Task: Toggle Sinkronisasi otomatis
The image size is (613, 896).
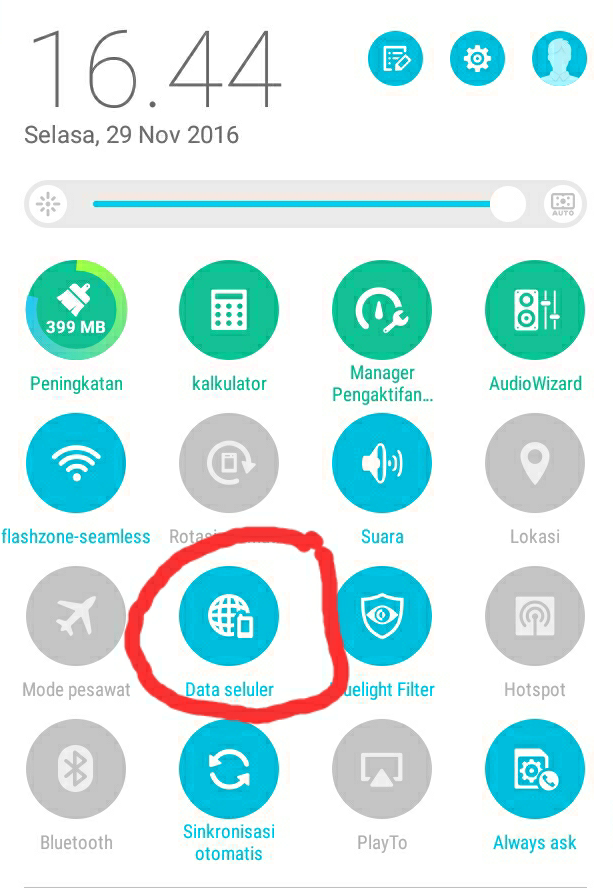Action: click(229, 770)
